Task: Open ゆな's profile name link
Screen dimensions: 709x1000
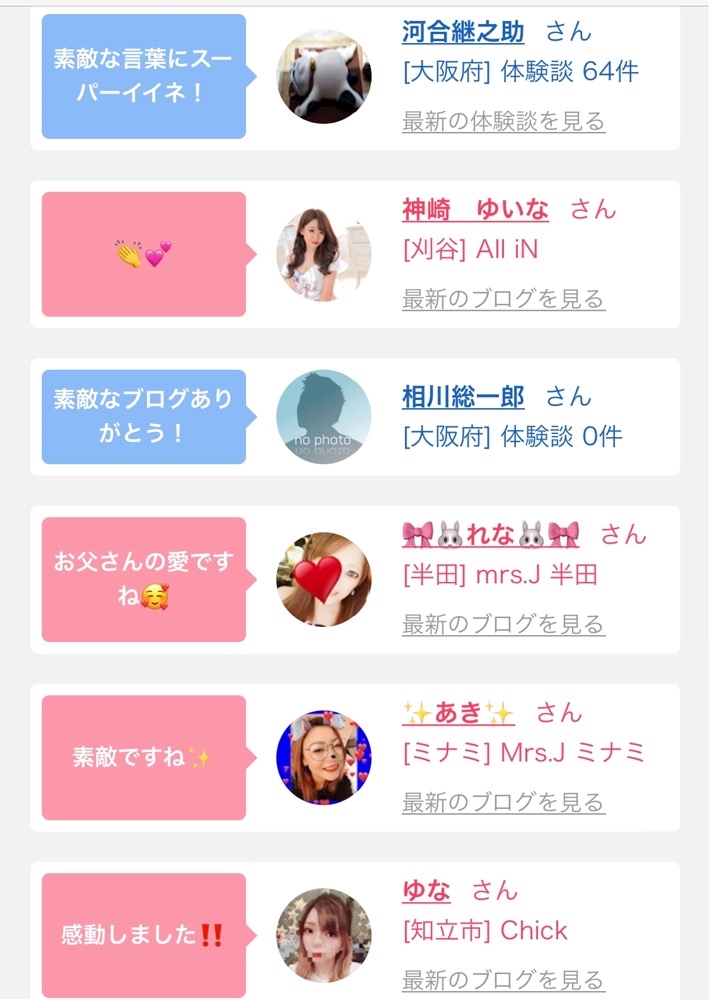Action: coord(426,890)
